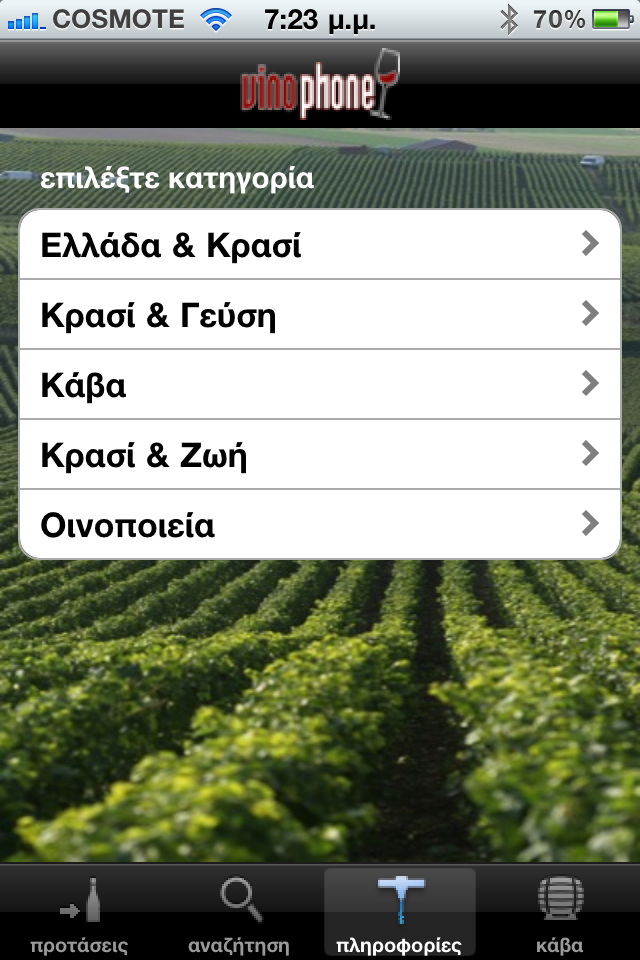Go to the αναζήτηση search tab
The image size is (640, 960).
pos(239,913)
